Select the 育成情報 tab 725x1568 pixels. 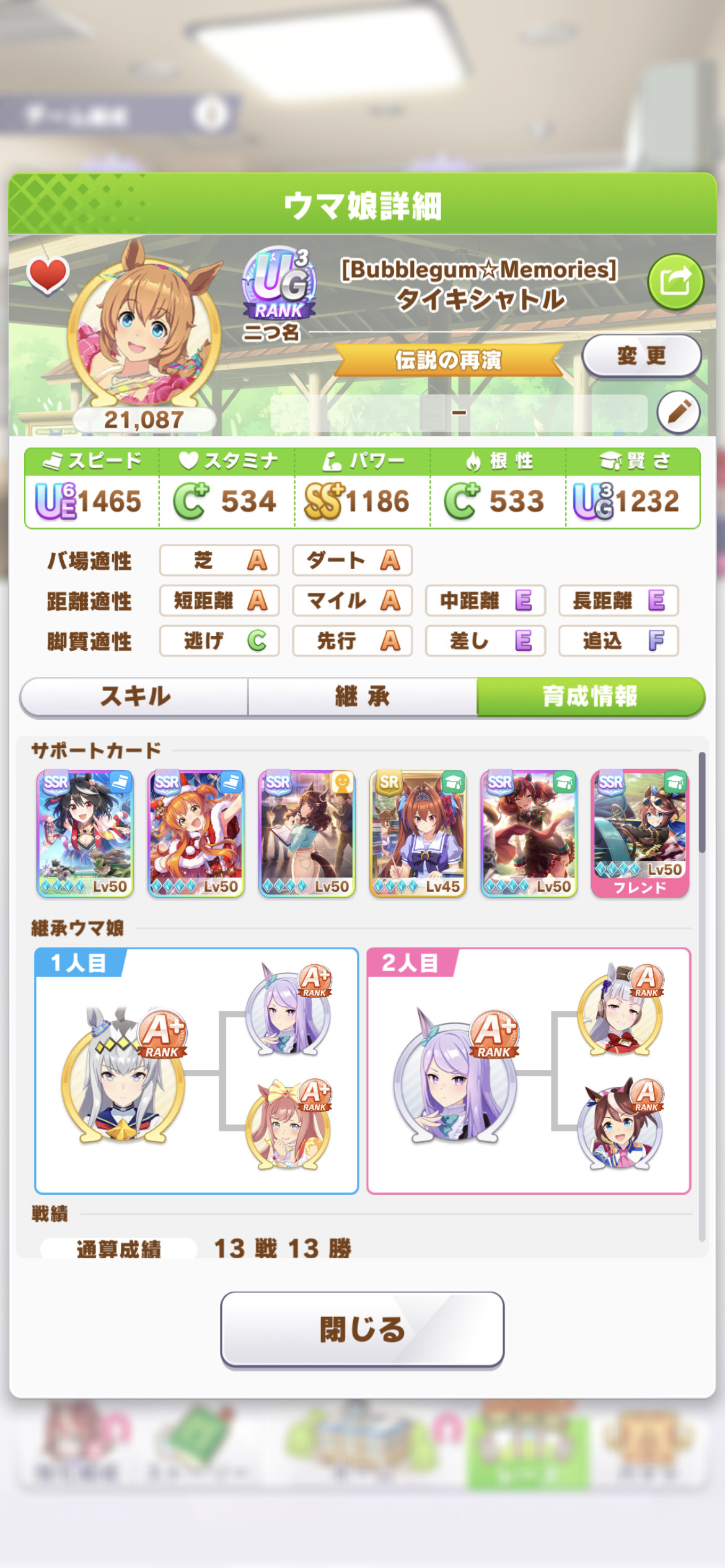[591, 697]
